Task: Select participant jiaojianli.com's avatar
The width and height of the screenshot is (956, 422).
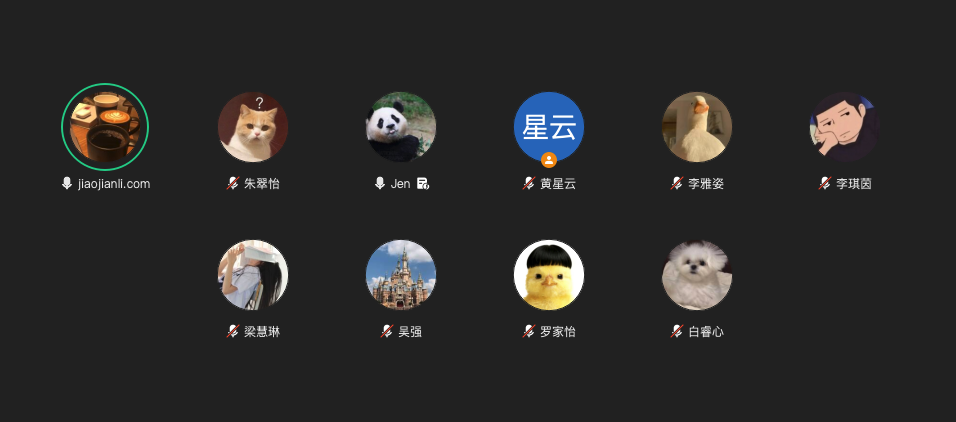Action: 105,127
